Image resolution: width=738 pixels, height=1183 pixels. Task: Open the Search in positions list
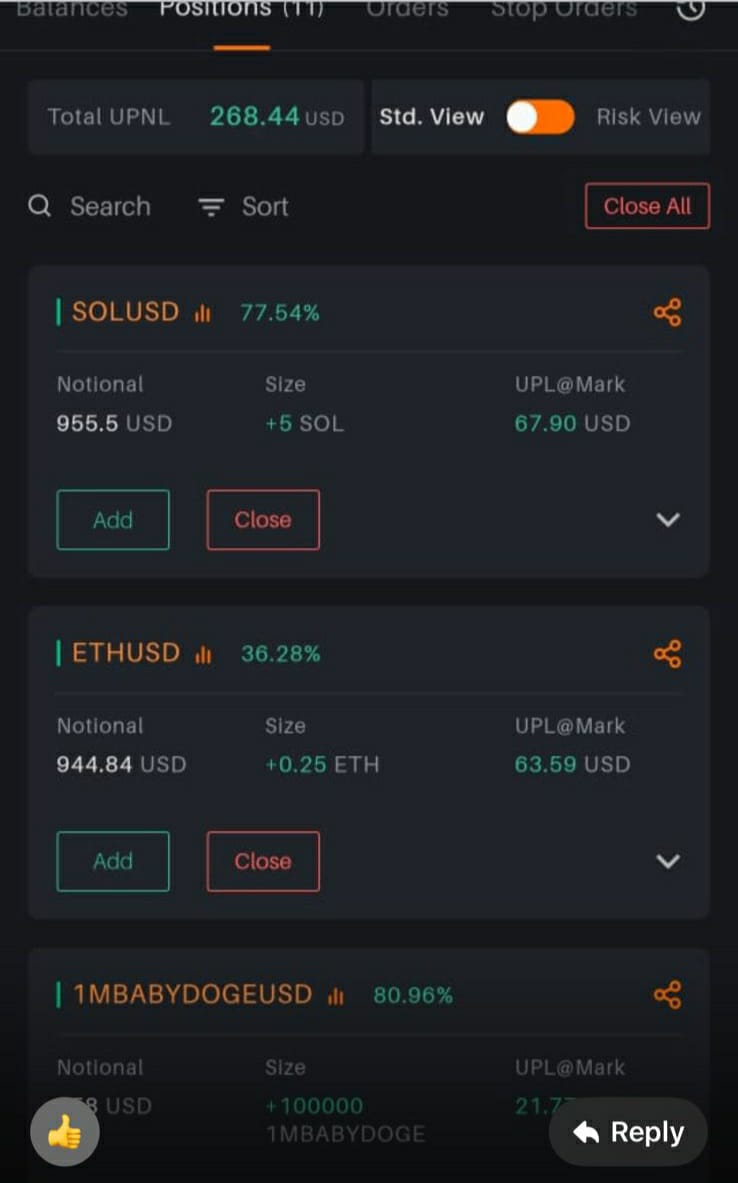(x=90, y=206)
